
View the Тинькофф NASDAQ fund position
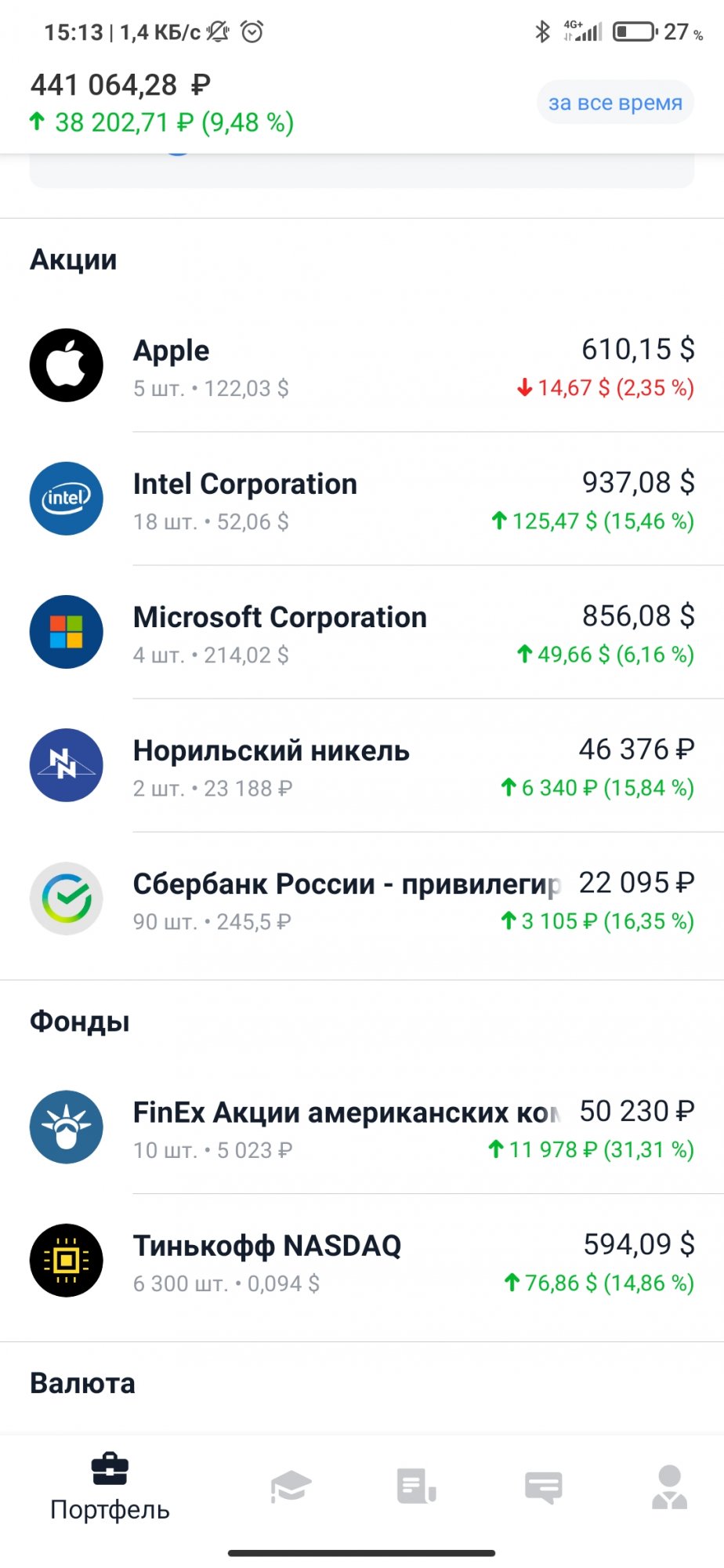click(x=362, y=1261)
